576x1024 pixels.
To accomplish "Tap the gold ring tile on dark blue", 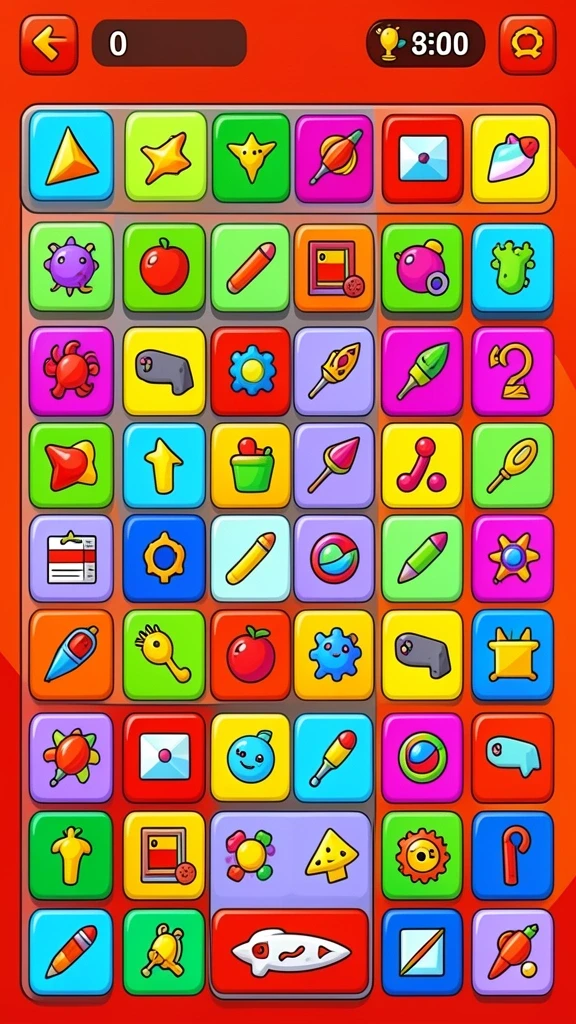I will (x=164, y=558).
